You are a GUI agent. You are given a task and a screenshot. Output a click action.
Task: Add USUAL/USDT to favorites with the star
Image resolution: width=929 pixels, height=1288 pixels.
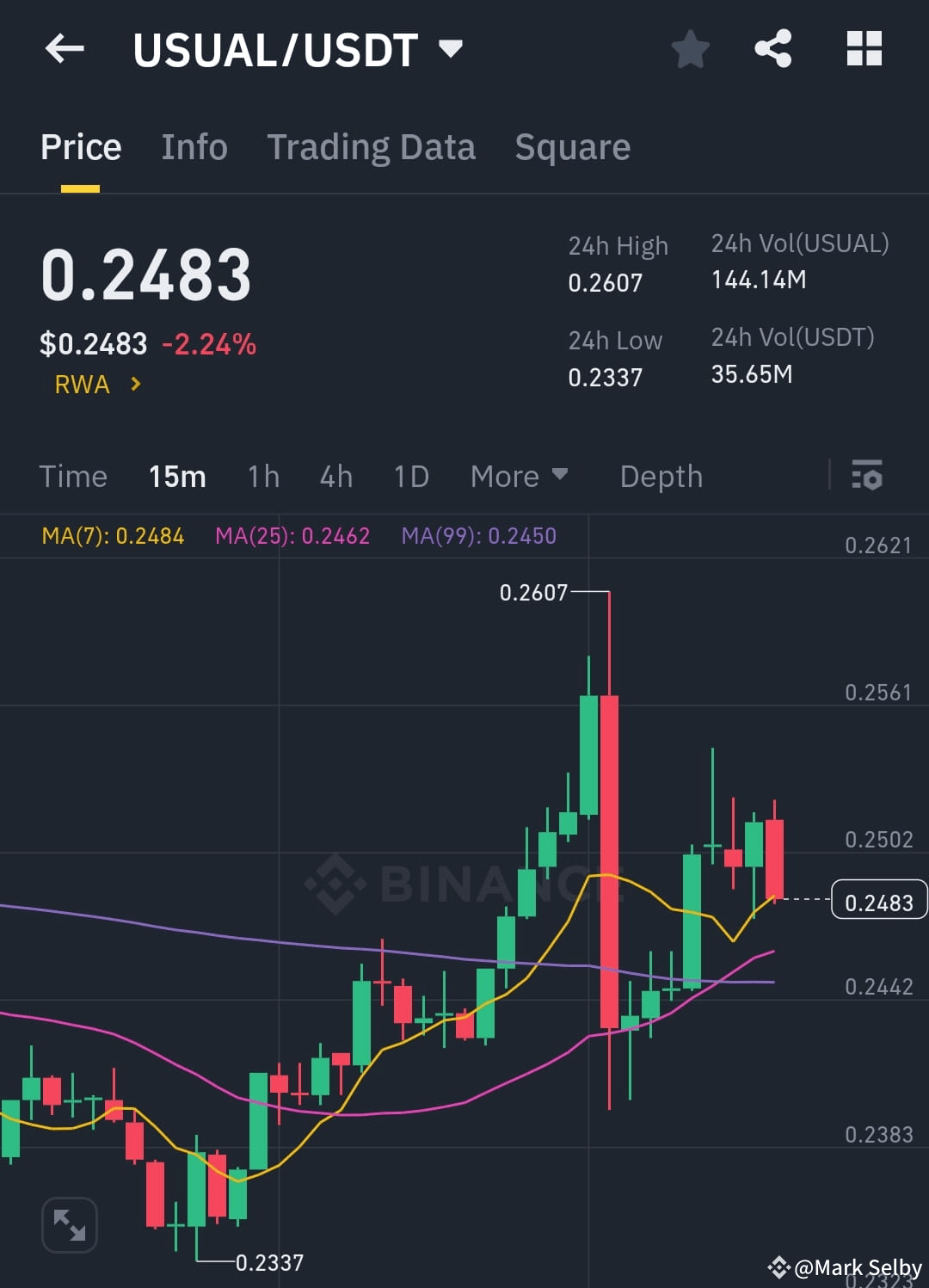pos(691,49)
